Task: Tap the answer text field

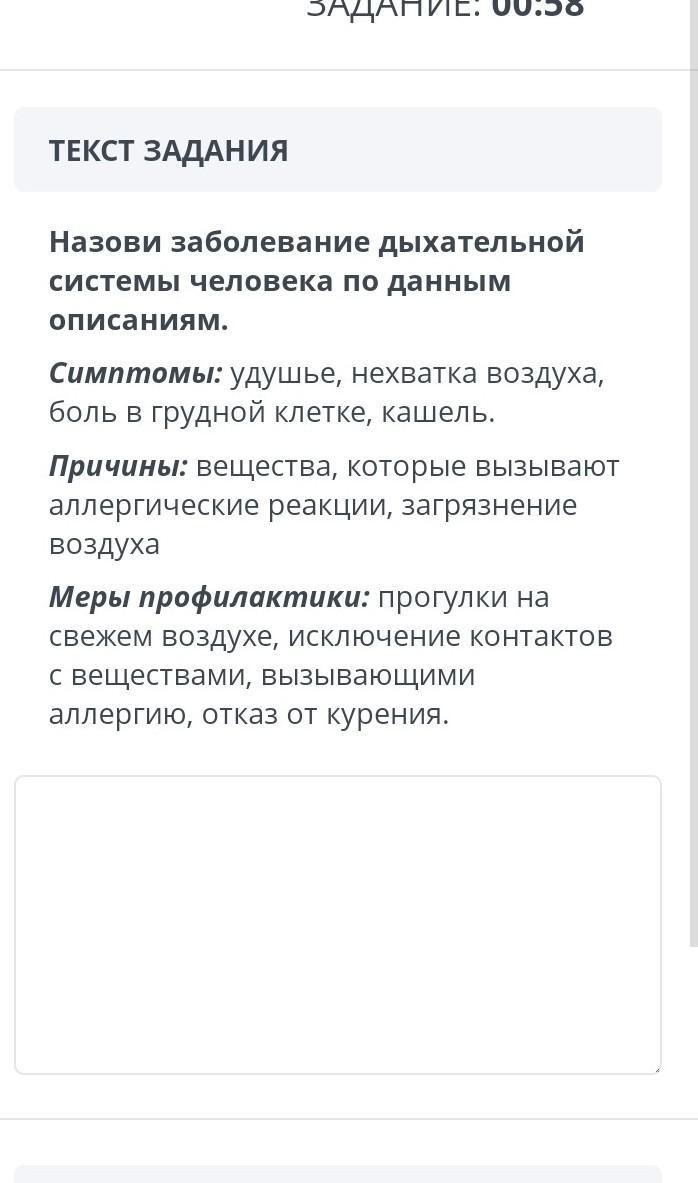Action: click(x=338, y=924)
